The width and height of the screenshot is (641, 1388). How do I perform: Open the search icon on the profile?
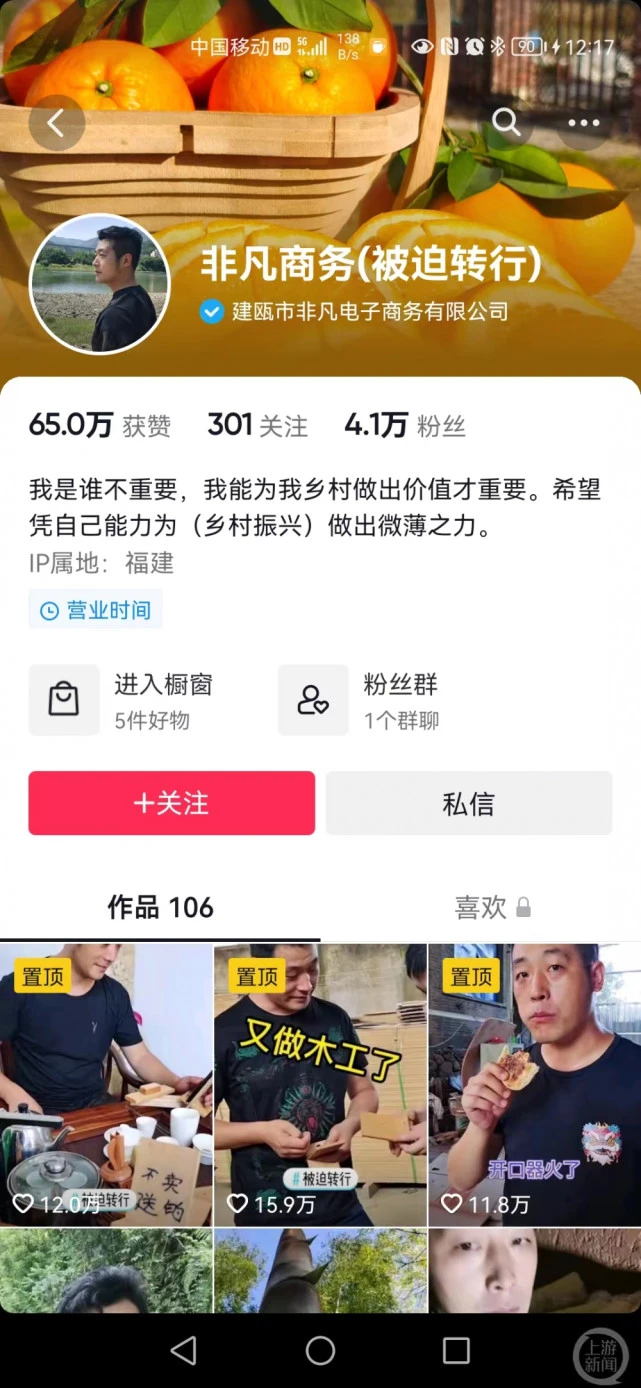(x=507, y=123)
